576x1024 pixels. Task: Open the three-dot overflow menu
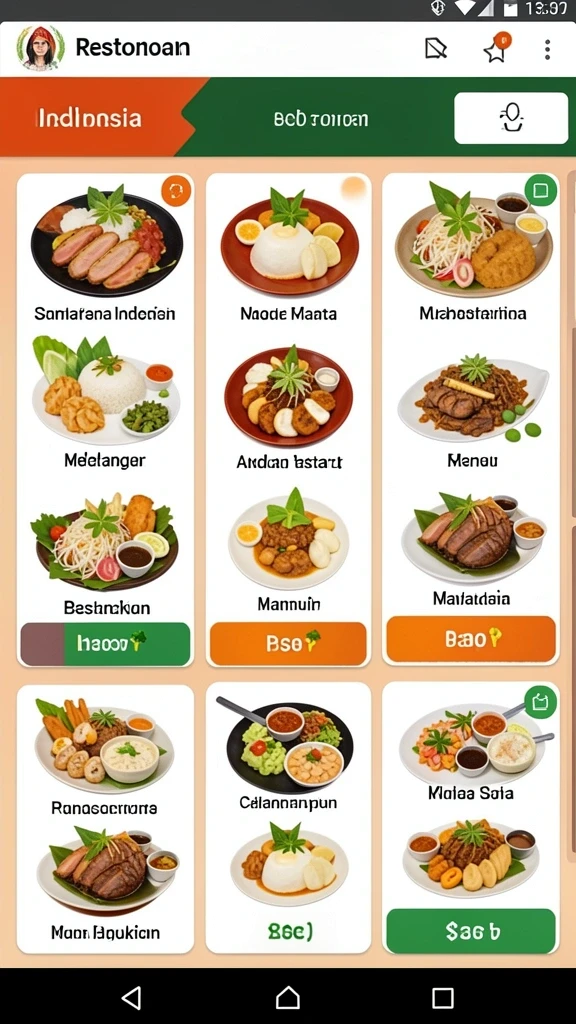[547, 49]
